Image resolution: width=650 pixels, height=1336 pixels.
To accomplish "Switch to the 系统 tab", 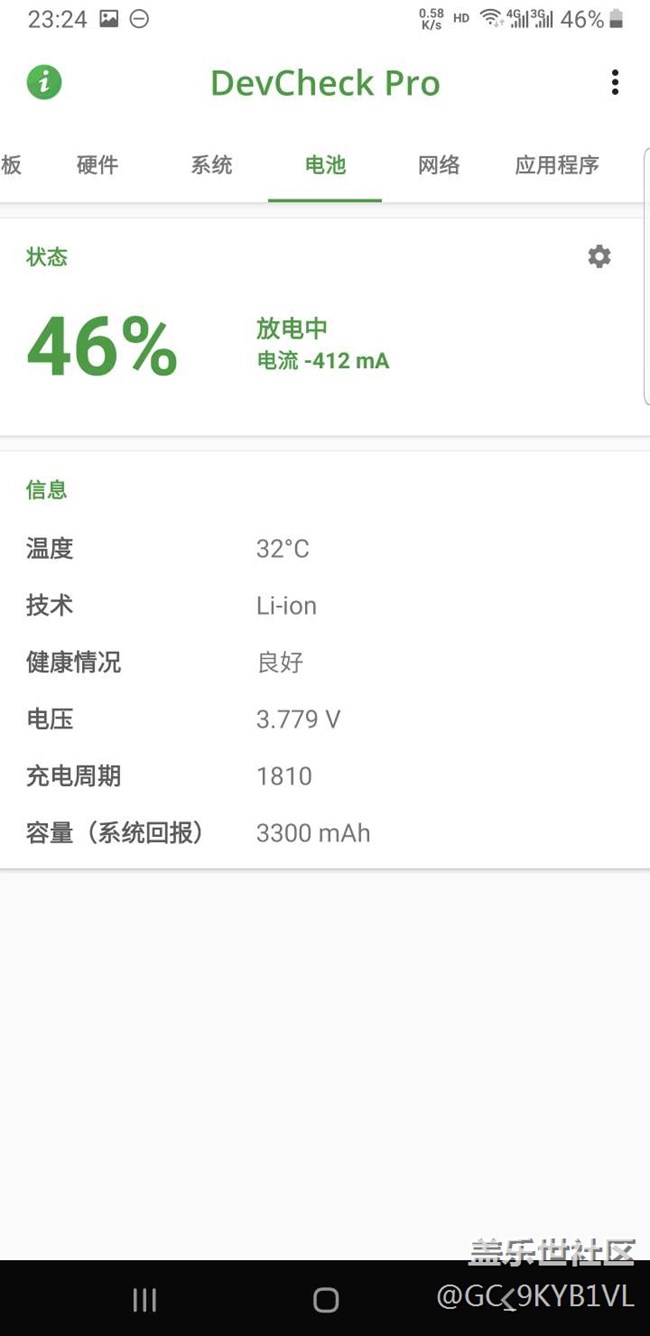I will click(211, 165).
